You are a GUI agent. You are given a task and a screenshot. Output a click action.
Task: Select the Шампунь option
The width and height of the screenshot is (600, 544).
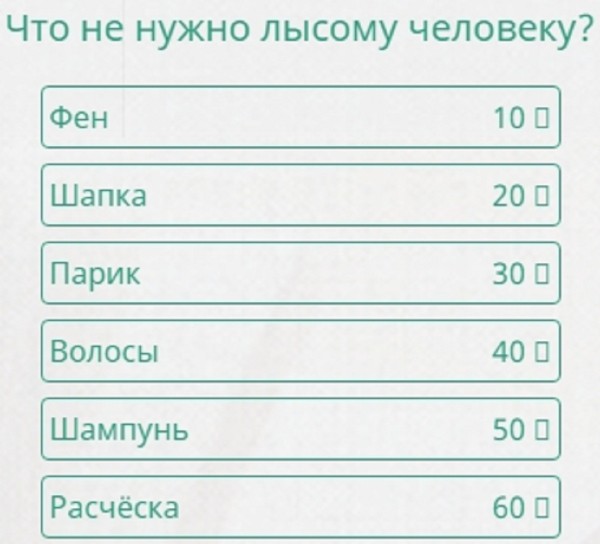300,430
